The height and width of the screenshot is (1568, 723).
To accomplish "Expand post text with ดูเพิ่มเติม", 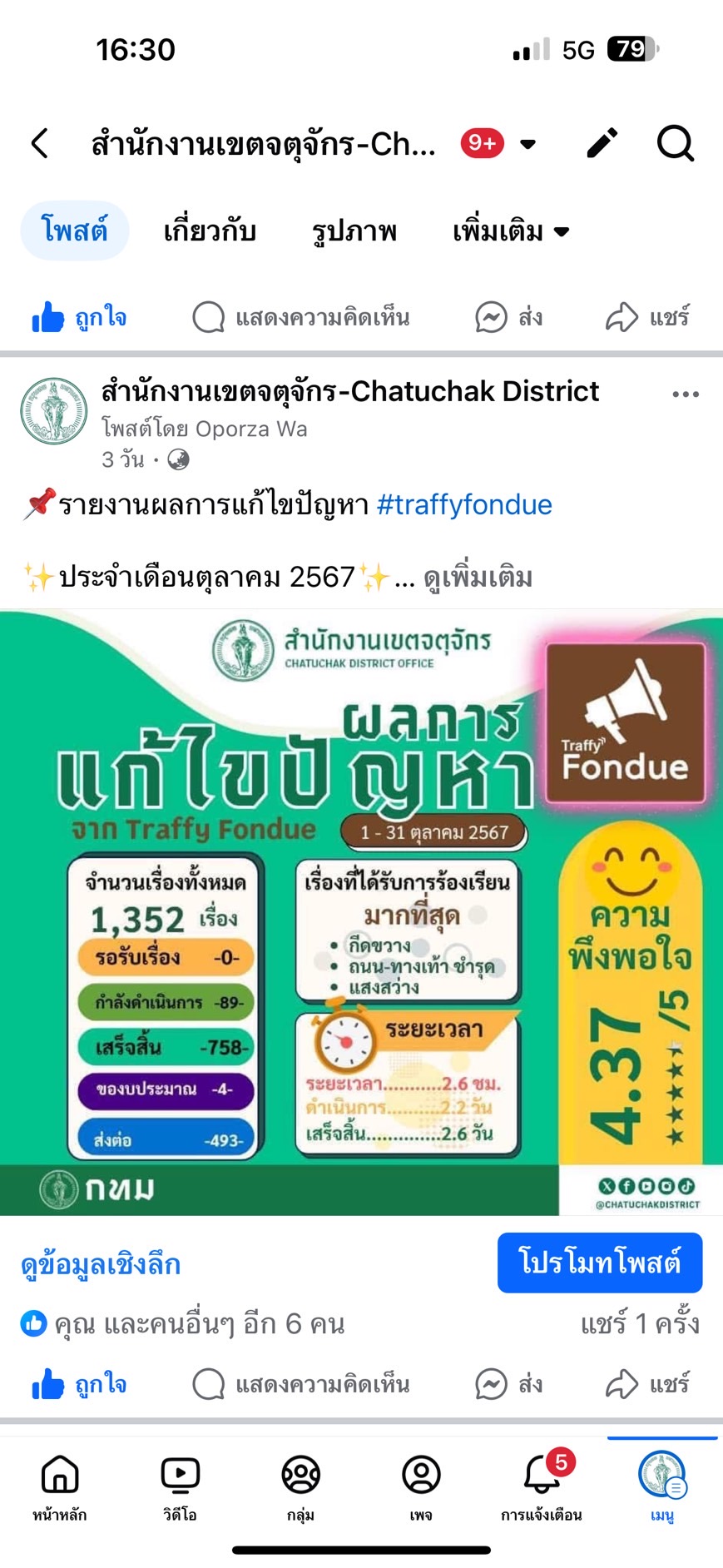I will tap(478, 577).
